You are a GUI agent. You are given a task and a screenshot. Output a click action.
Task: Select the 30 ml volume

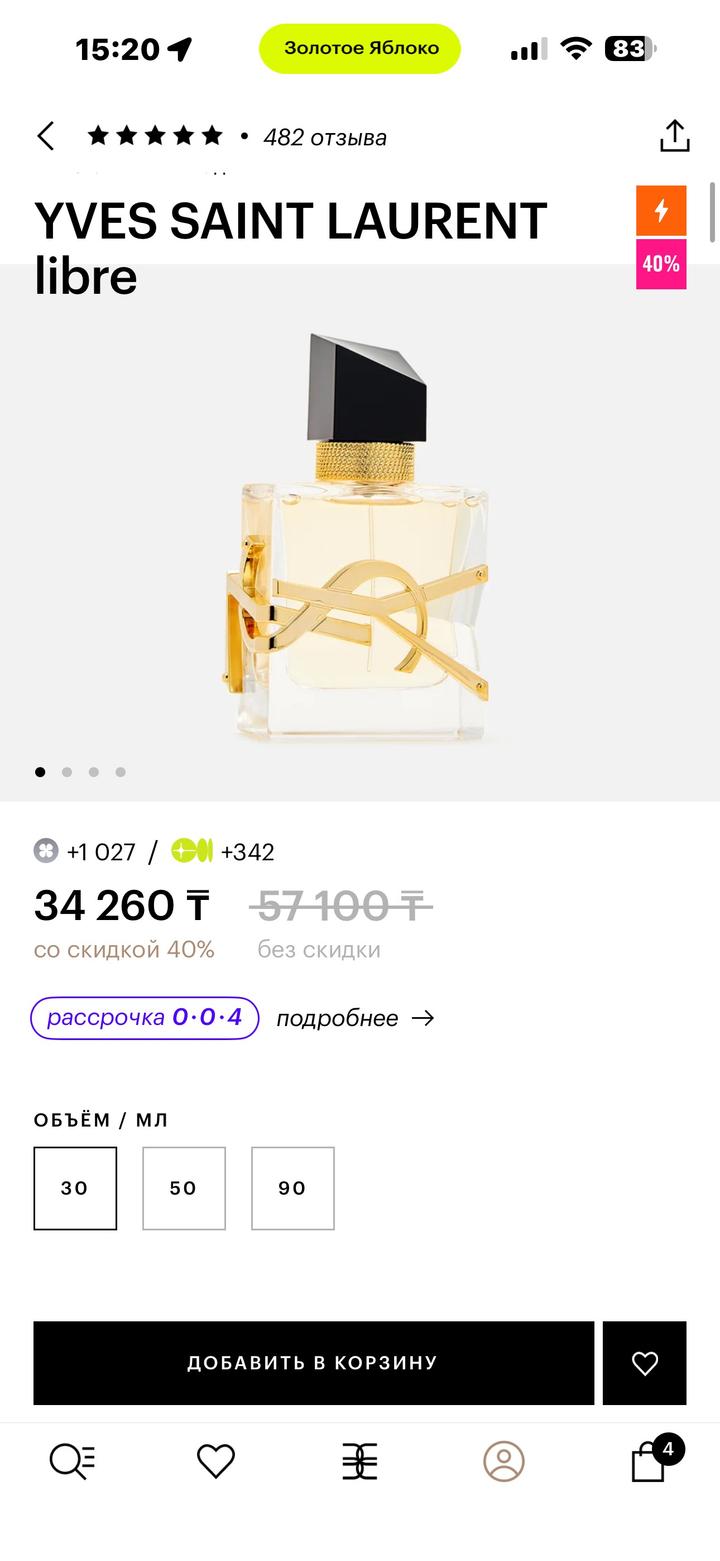[x=75, y=1188]
